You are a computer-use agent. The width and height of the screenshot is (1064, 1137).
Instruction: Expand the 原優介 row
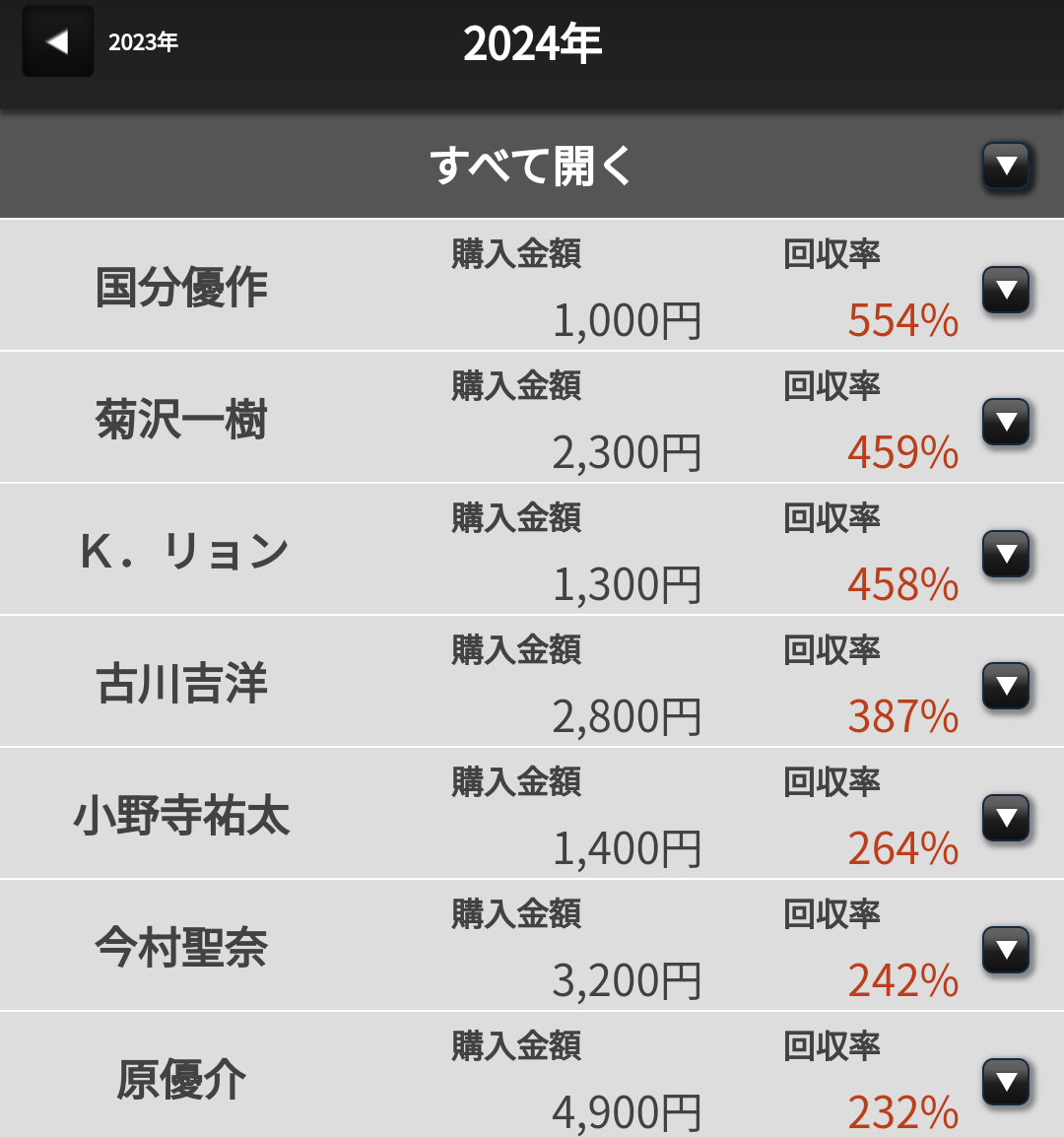coord(1006,1082)
